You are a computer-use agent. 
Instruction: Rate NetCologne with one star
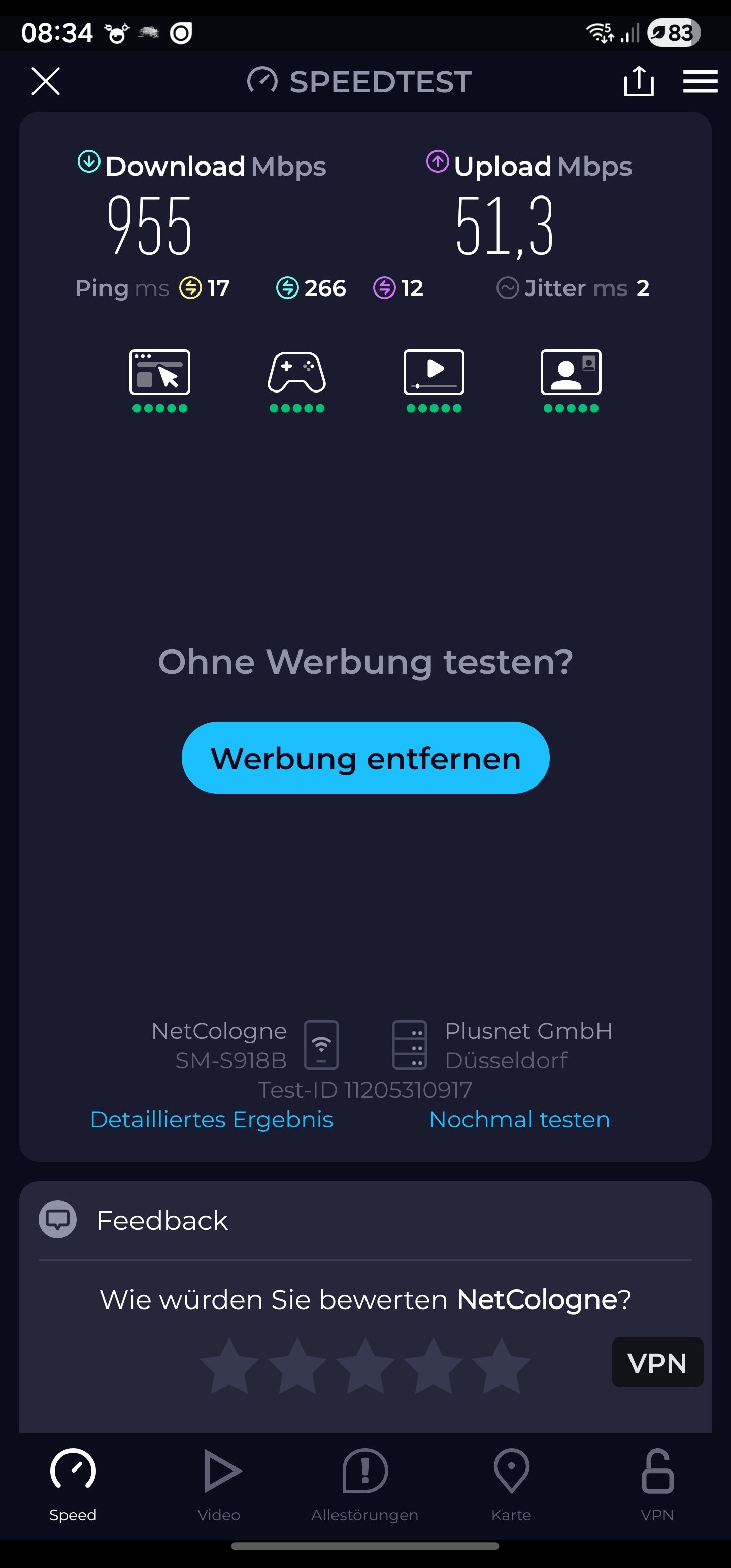[x=229, y=1366]
